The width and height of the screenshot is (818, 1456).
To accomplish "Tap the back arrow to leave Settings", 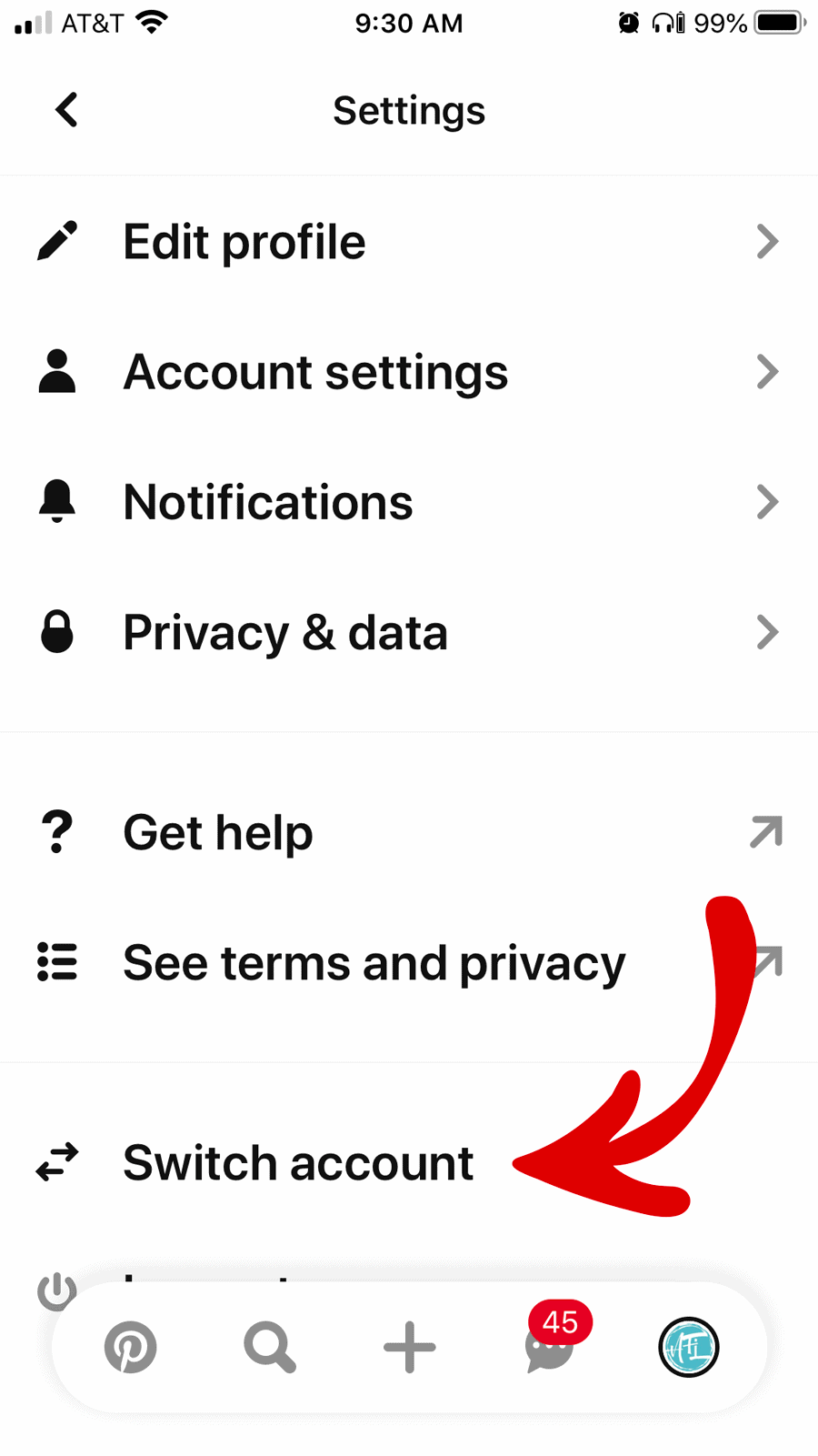I will 65,109.
